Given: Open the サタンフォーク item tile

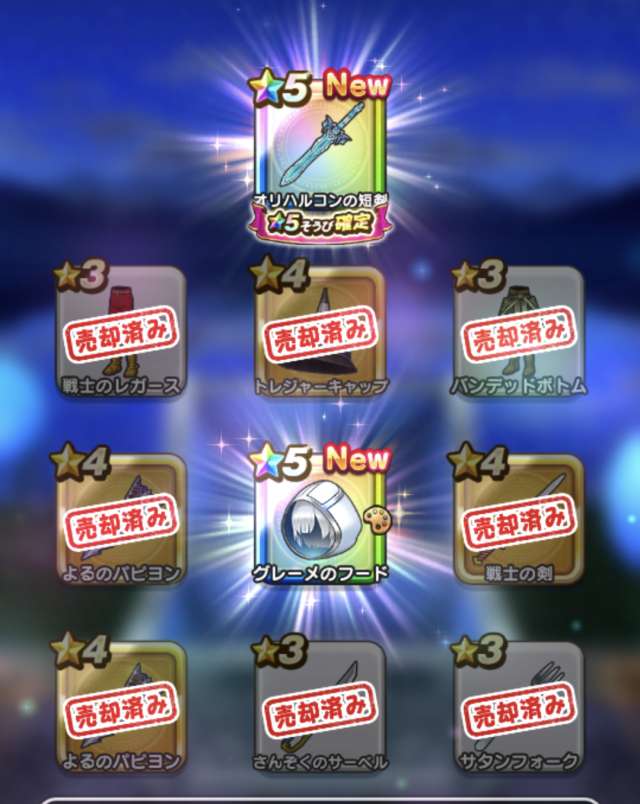Looking at the screenshot, I should tap(518, 706).
